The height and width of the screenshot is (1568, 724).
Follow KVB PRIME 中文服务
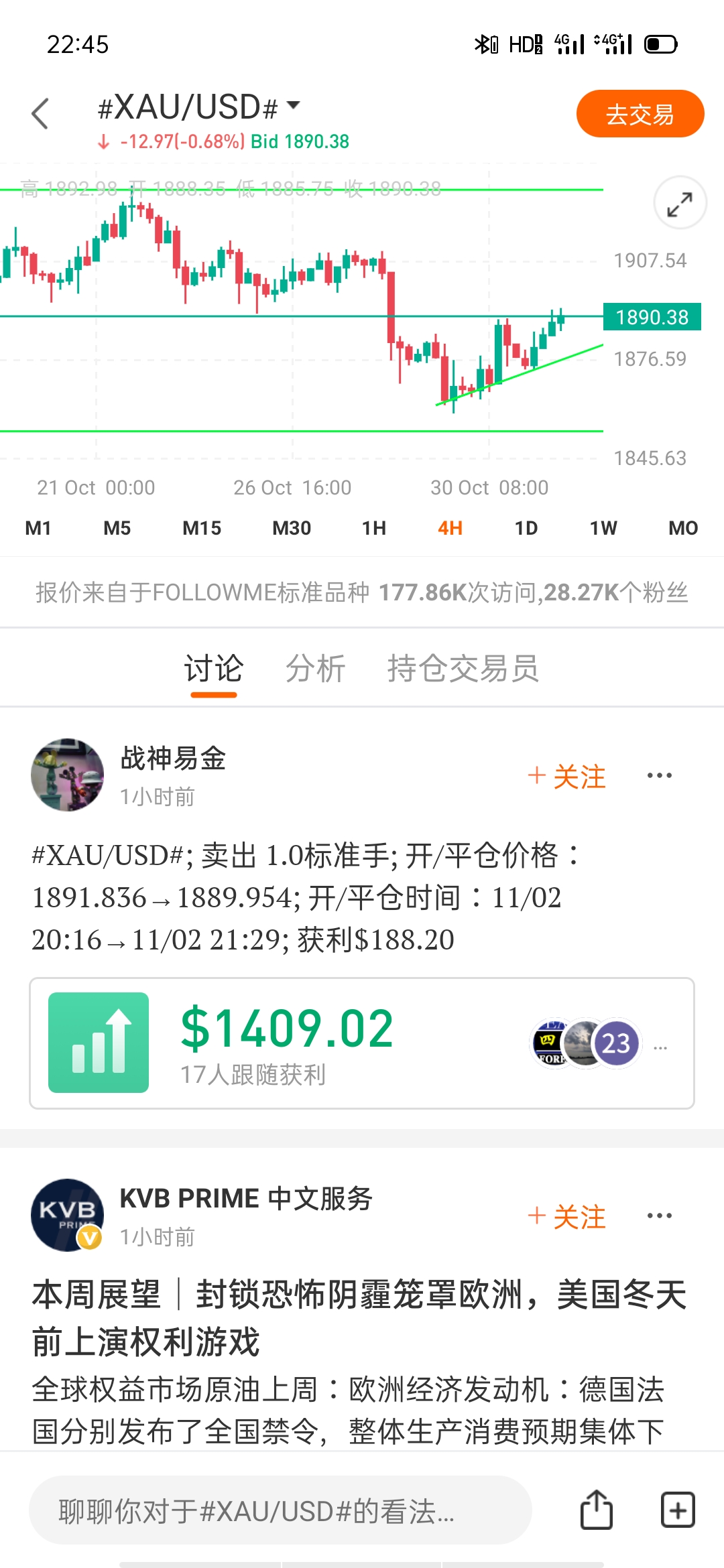click(566, 1216)
